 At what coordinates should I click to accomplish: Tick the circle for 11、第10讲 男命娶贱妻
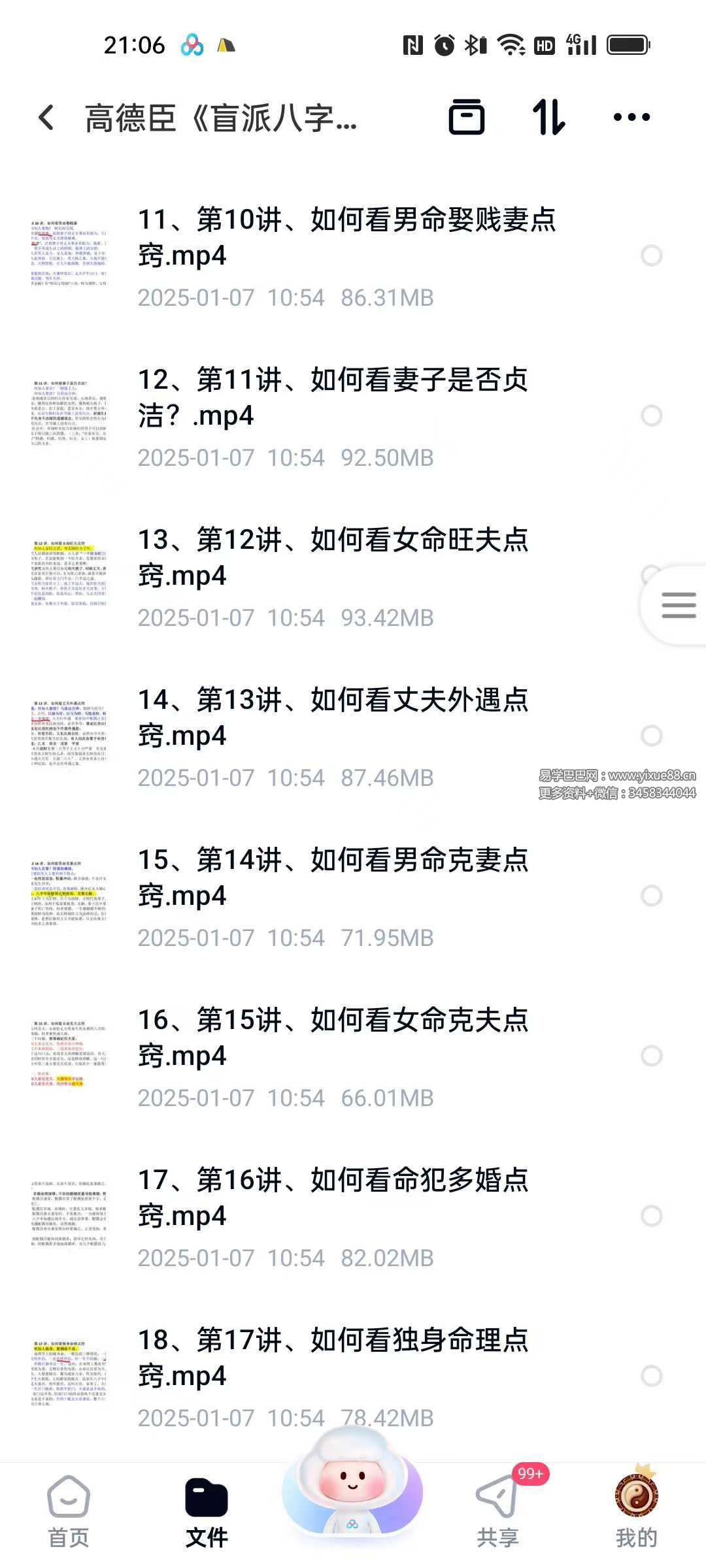651,255
